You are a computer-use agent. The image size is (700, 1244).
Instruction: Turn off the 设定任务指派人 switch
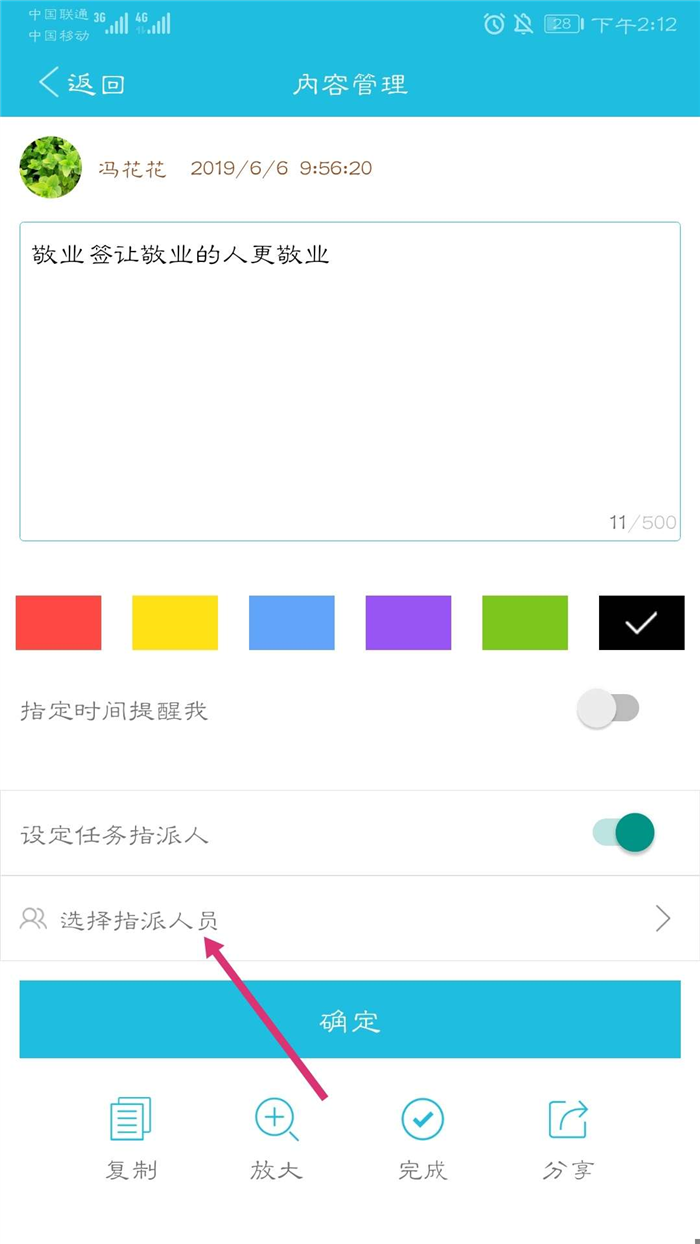coord(623,832)
